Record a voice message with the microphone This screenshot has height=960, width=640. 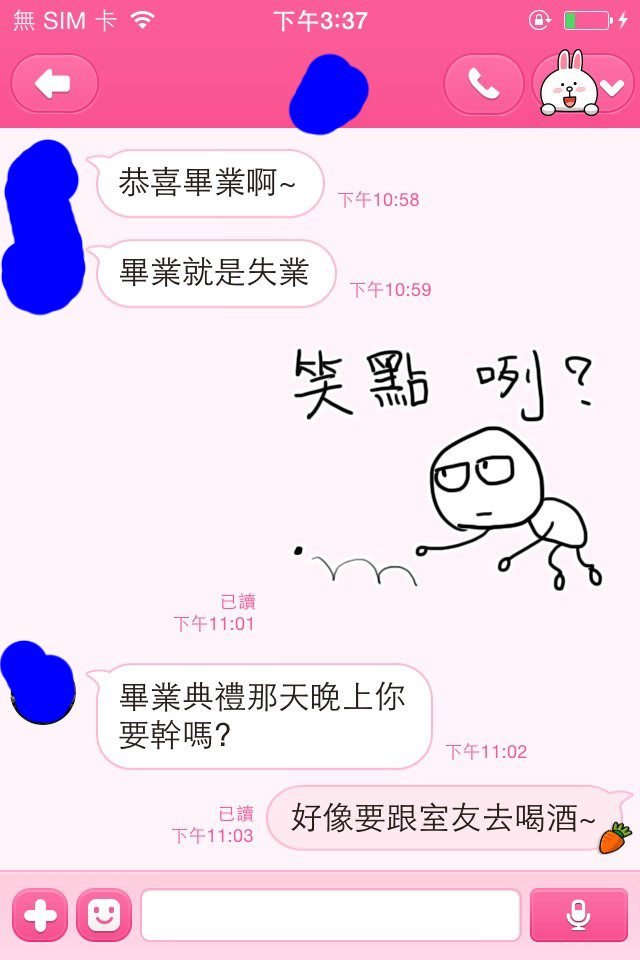[578, 914]
